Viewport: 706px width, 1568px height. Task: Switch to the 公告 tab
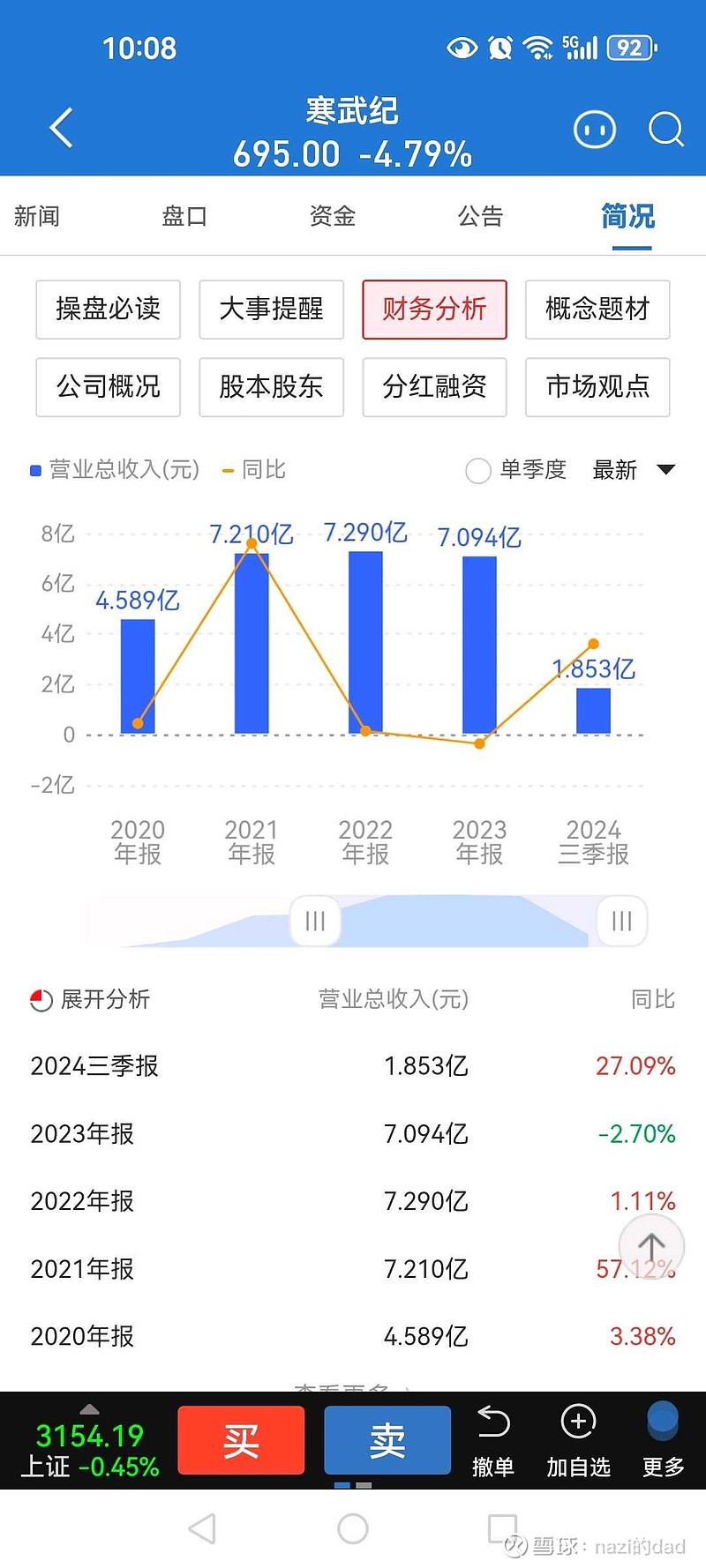click(x=480, y=216)
